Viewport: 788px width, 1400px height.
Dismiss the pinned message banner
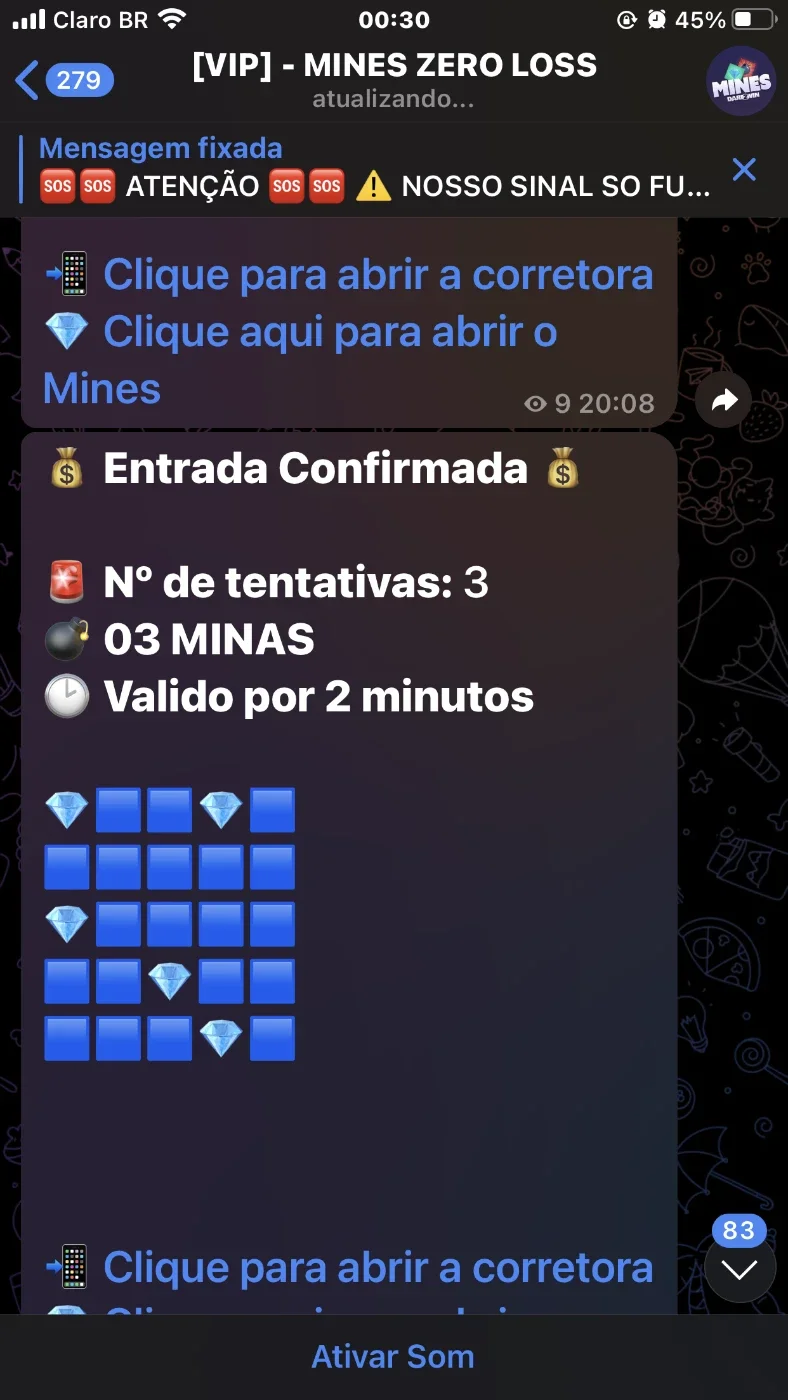(744, 169)
